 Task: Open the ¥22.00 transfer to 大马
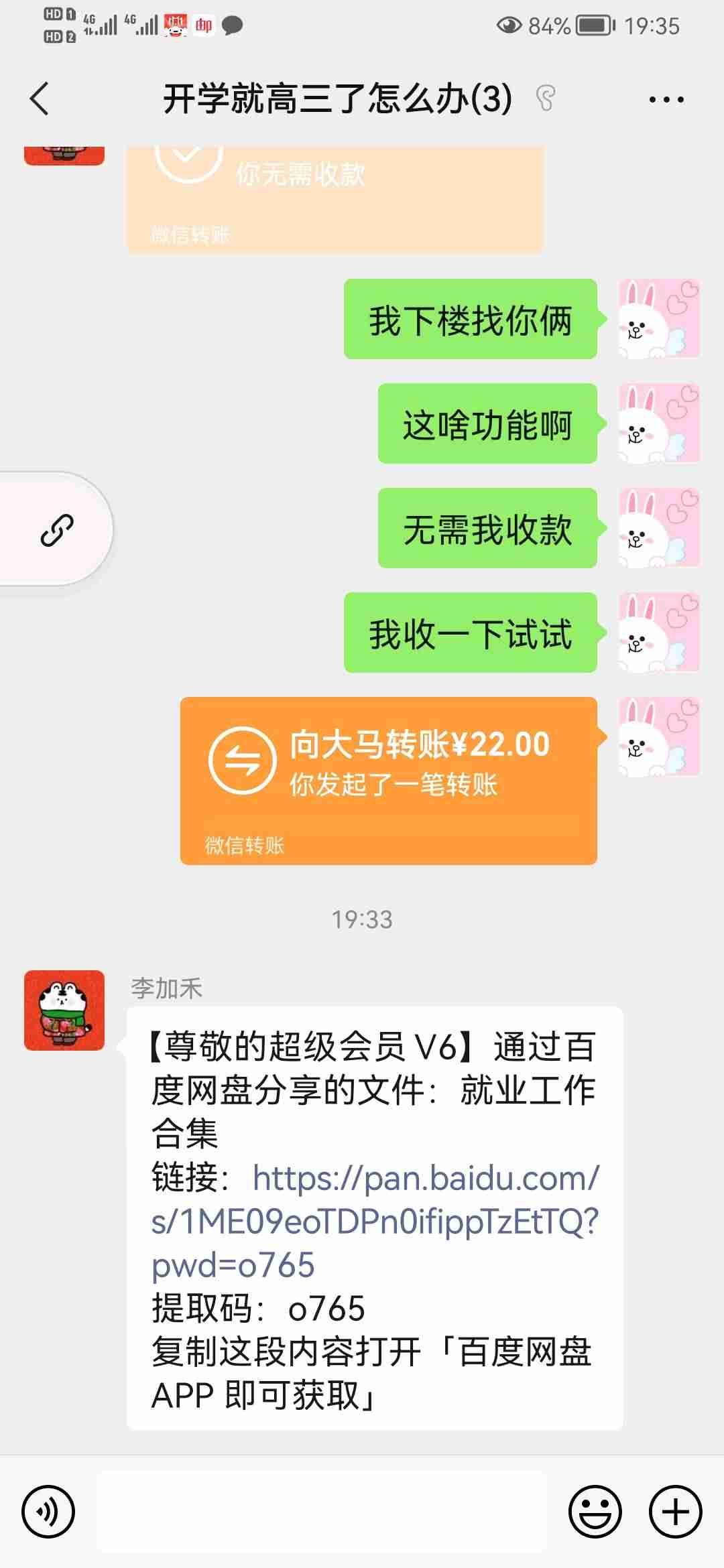pyautogui.click(x=389, y=780)
